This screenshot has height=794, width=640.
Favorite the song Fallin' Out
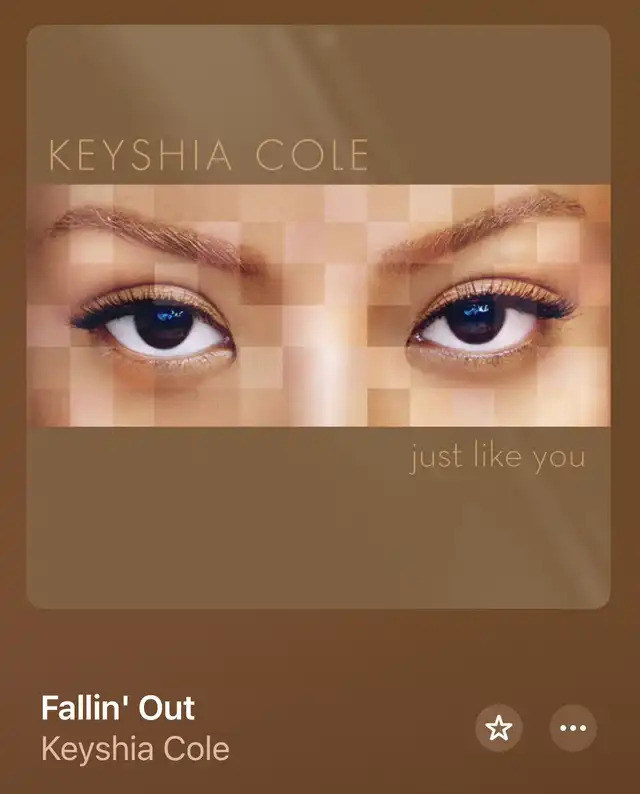tap(498, 728)
